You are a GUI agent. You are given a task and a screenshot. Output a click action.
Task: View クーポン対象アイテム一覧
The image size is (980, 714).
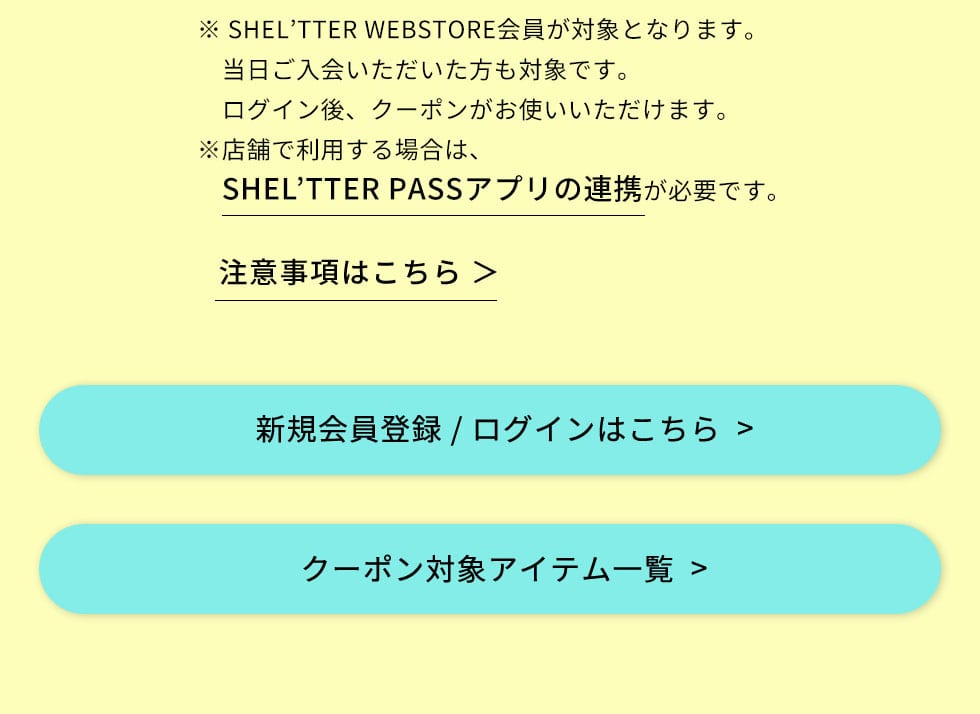(x=490, y=569)
